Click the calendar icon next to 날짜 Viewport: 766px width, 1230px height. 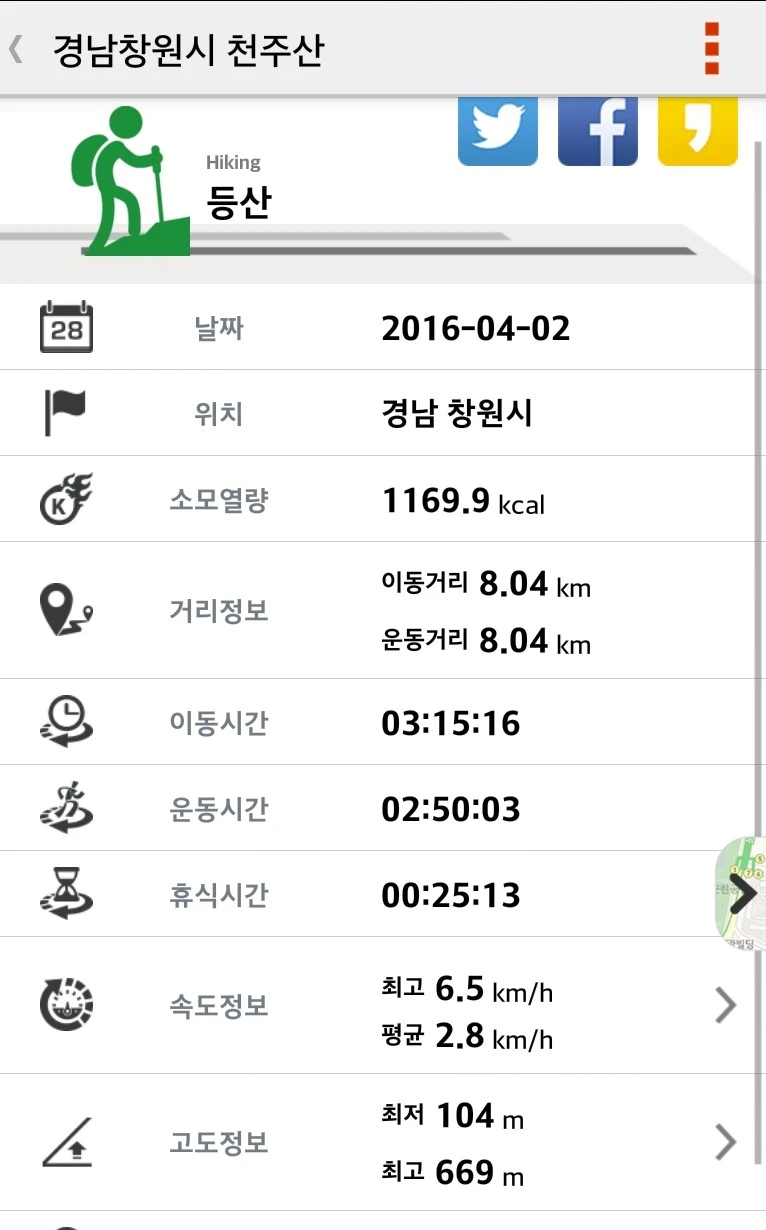(x=65, y=326)
